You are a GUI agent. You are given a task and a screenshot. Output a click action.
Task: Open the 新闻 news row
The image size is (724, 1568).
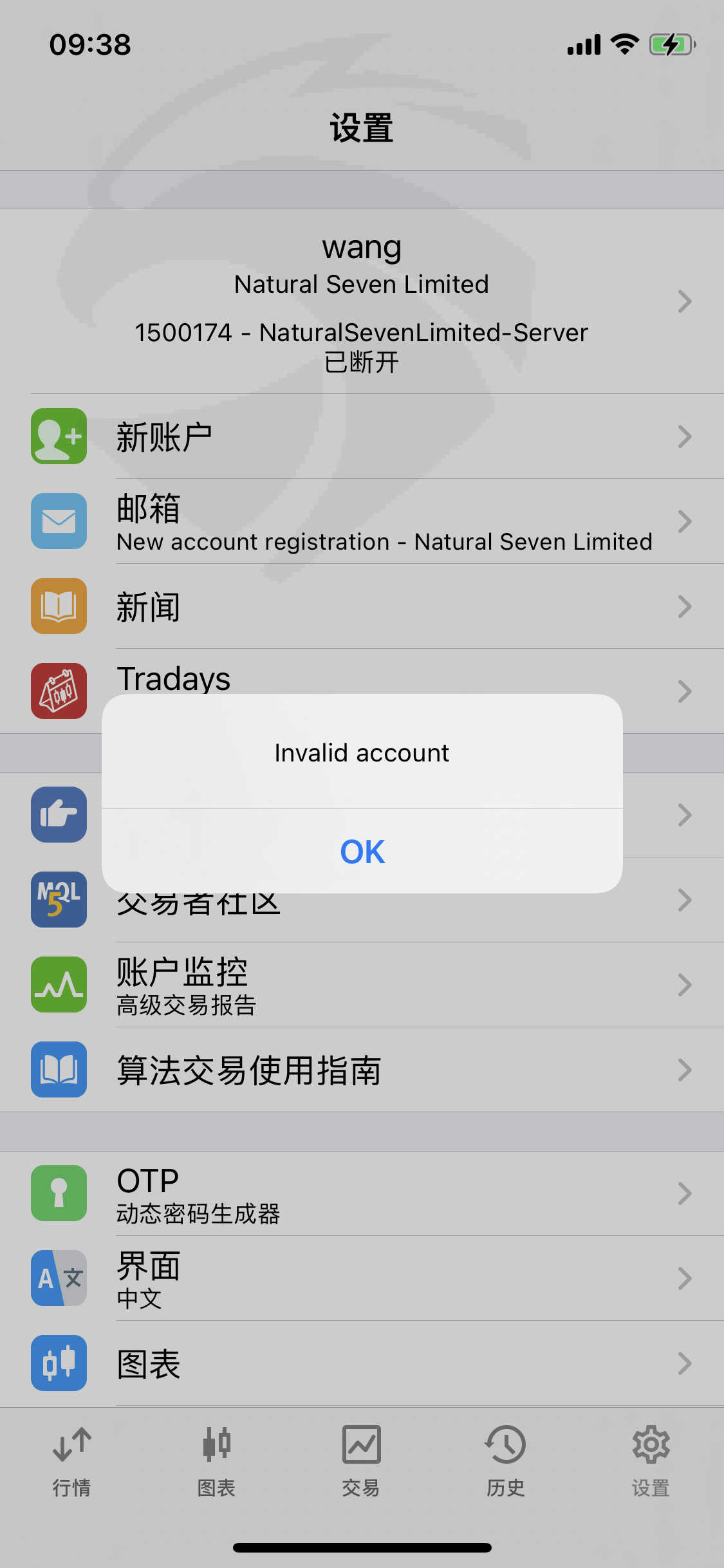[362, 606]
